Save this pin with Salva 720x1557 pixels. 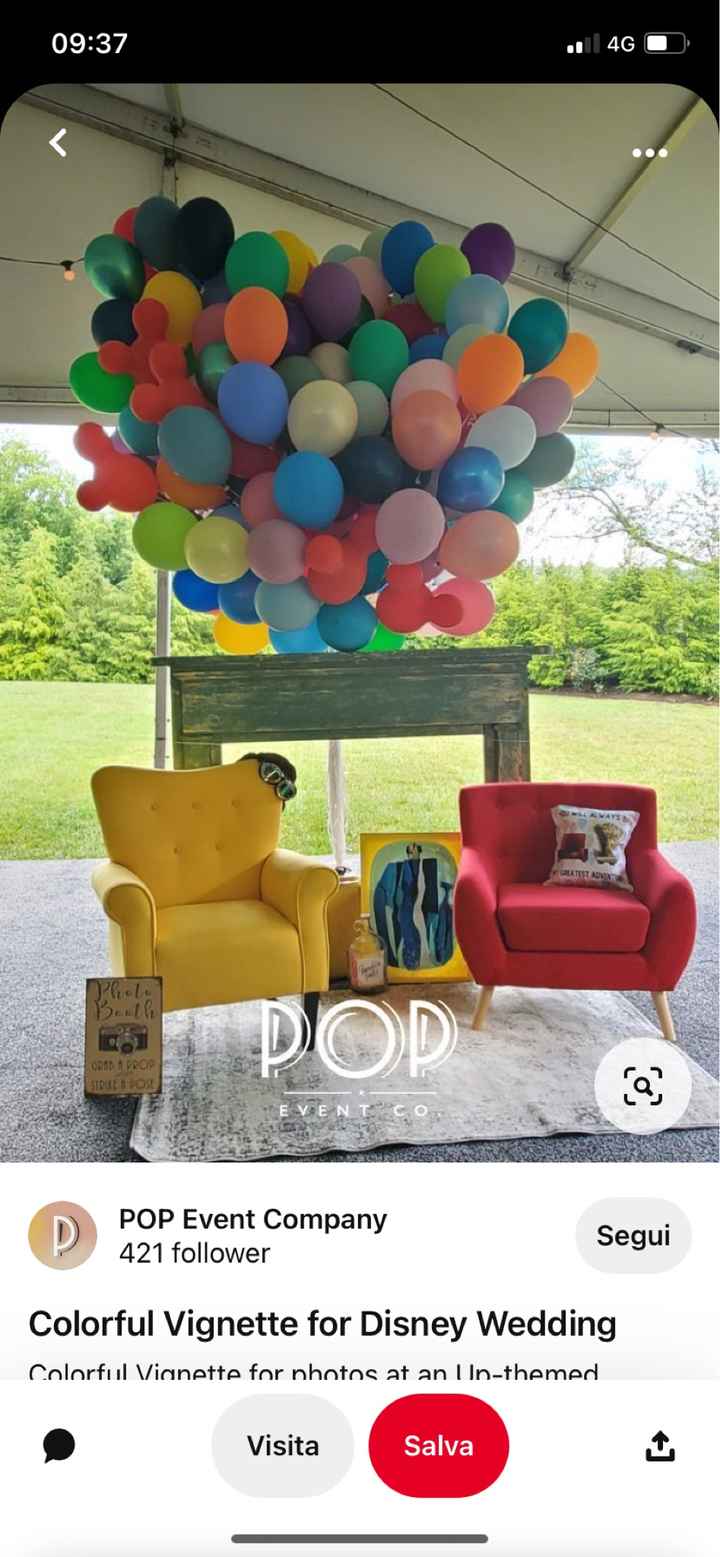[438, 1445]
